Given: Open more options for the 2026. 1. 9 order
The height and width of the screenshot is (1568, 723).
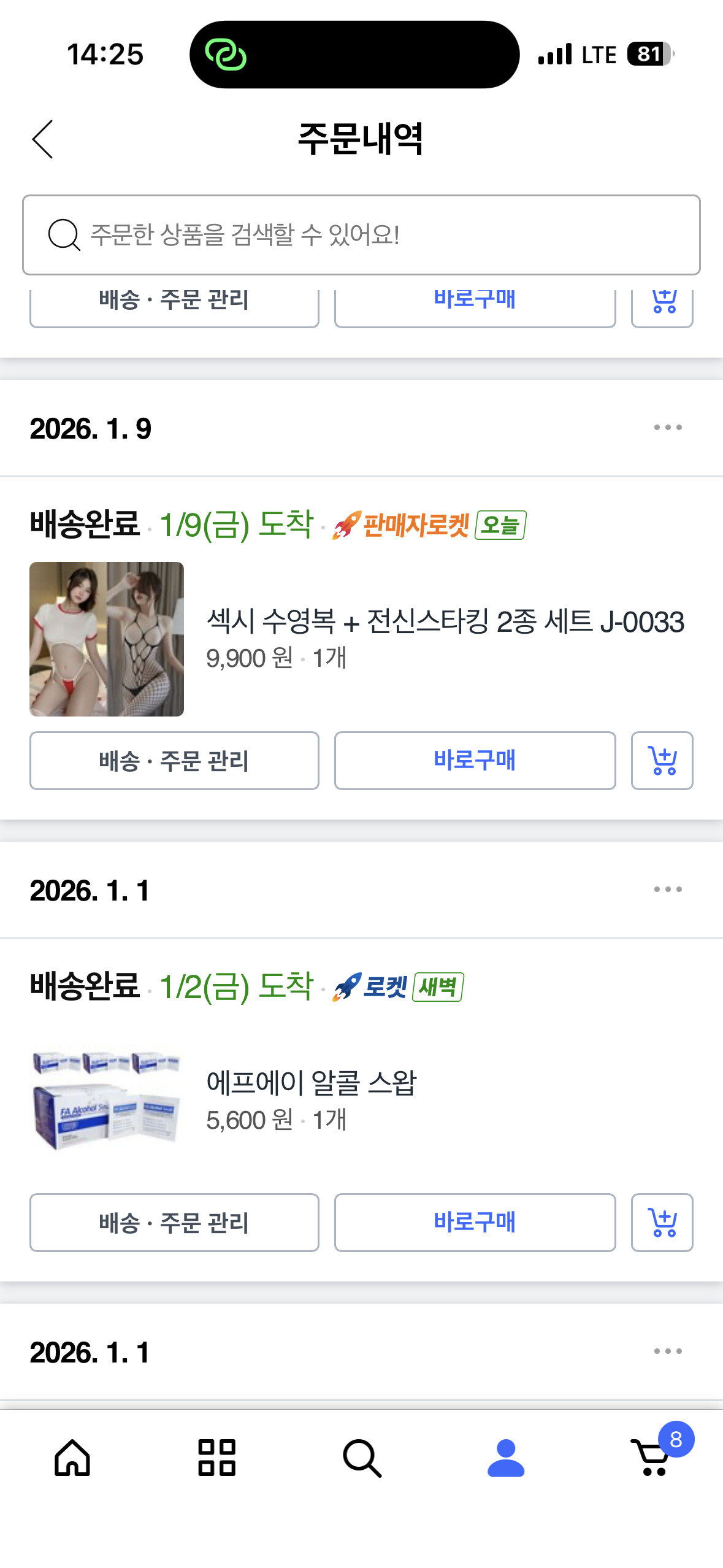Looking at the screenshot, I should click(667, 428).
